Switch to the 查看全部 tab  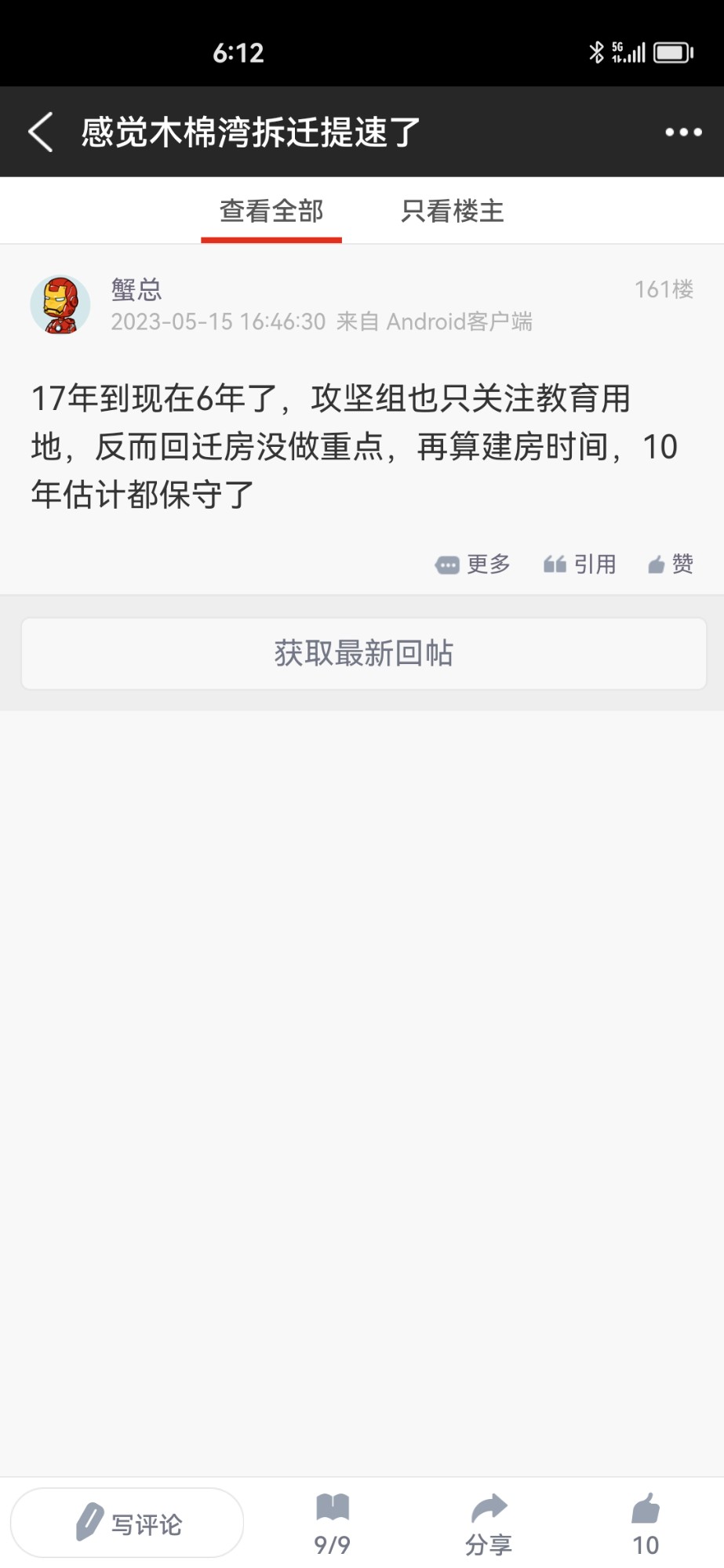pos(271,211)
